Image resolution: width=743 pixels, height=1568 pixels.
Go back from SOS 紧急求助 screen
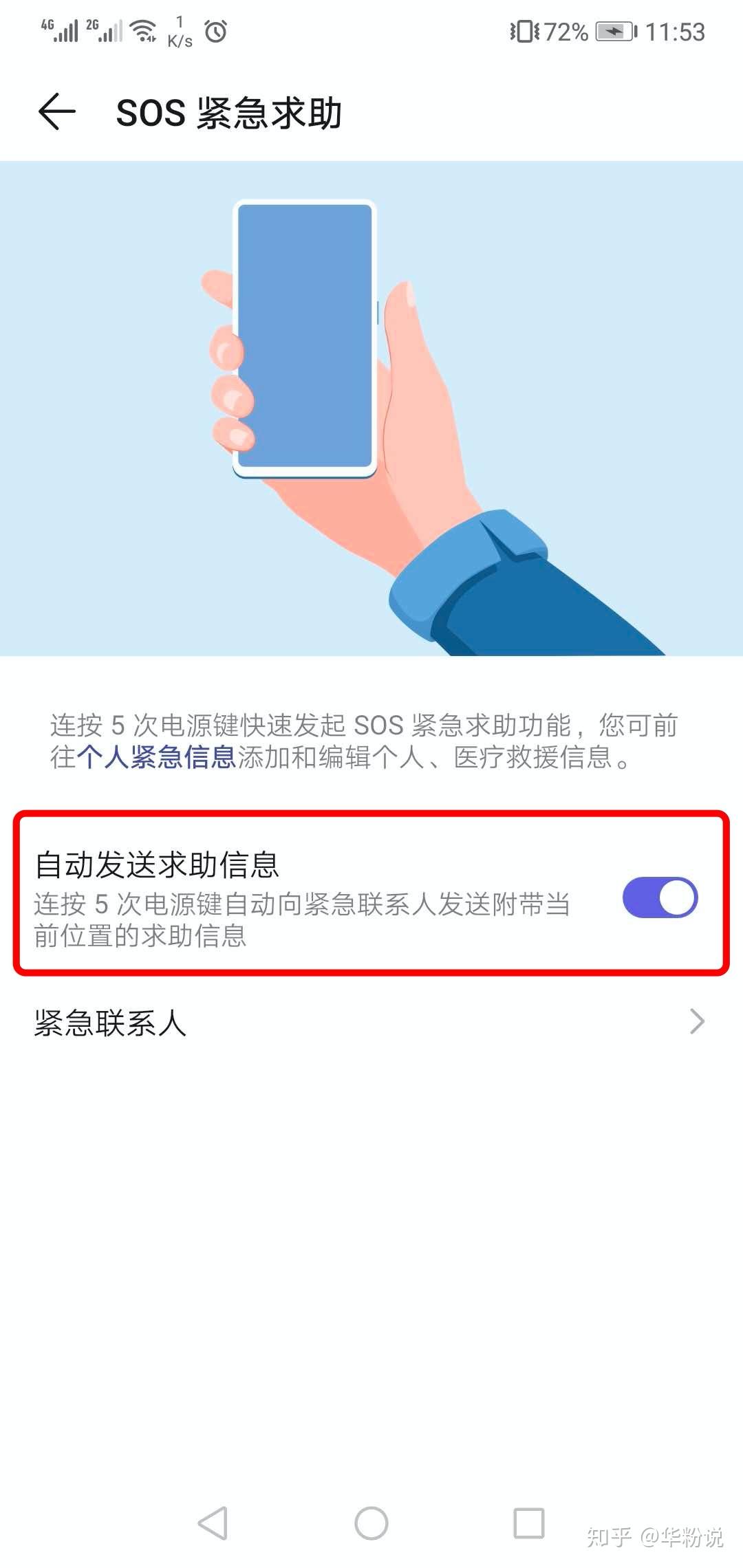pos(57,112)
